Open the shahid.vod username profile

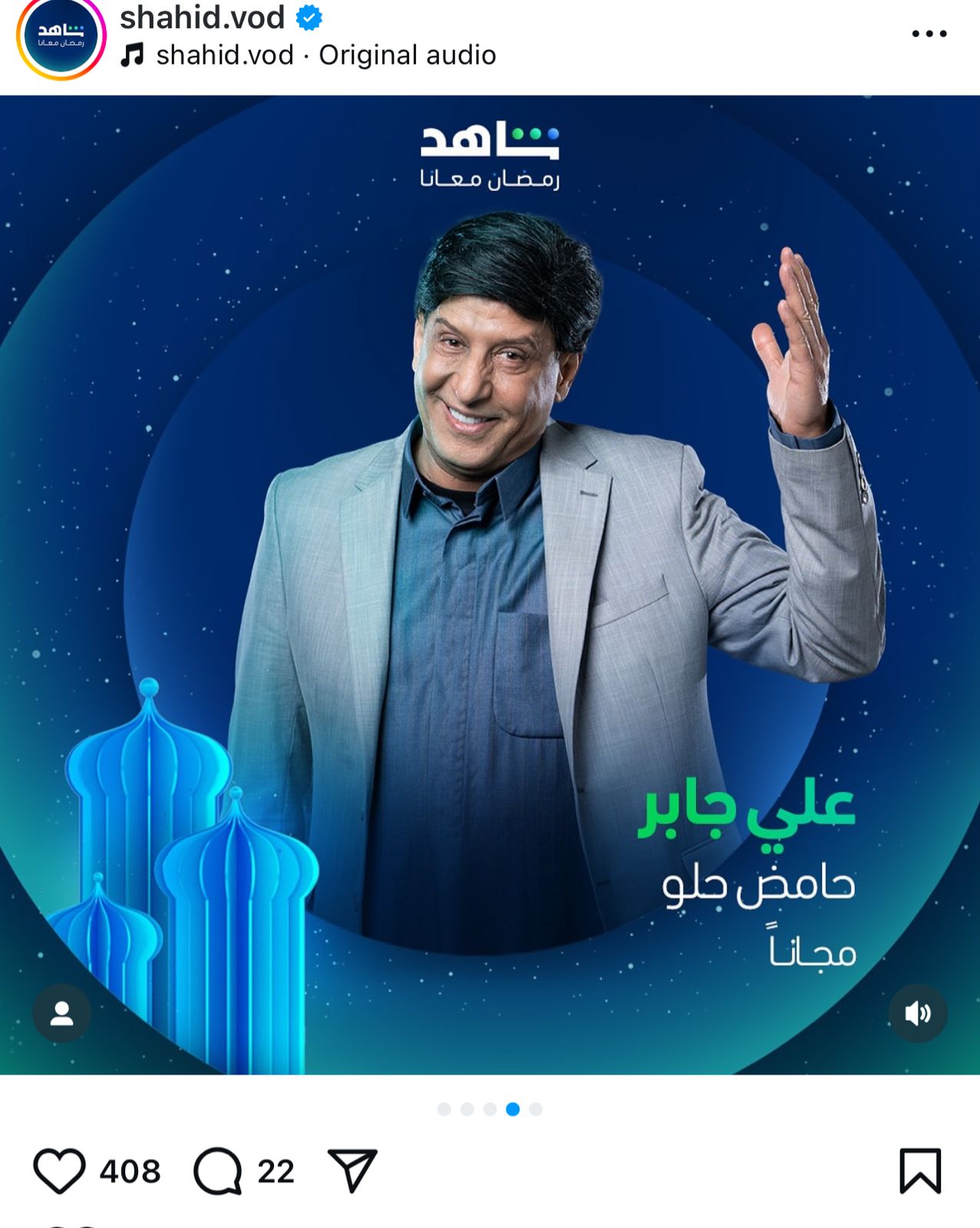tap(202, 18)
